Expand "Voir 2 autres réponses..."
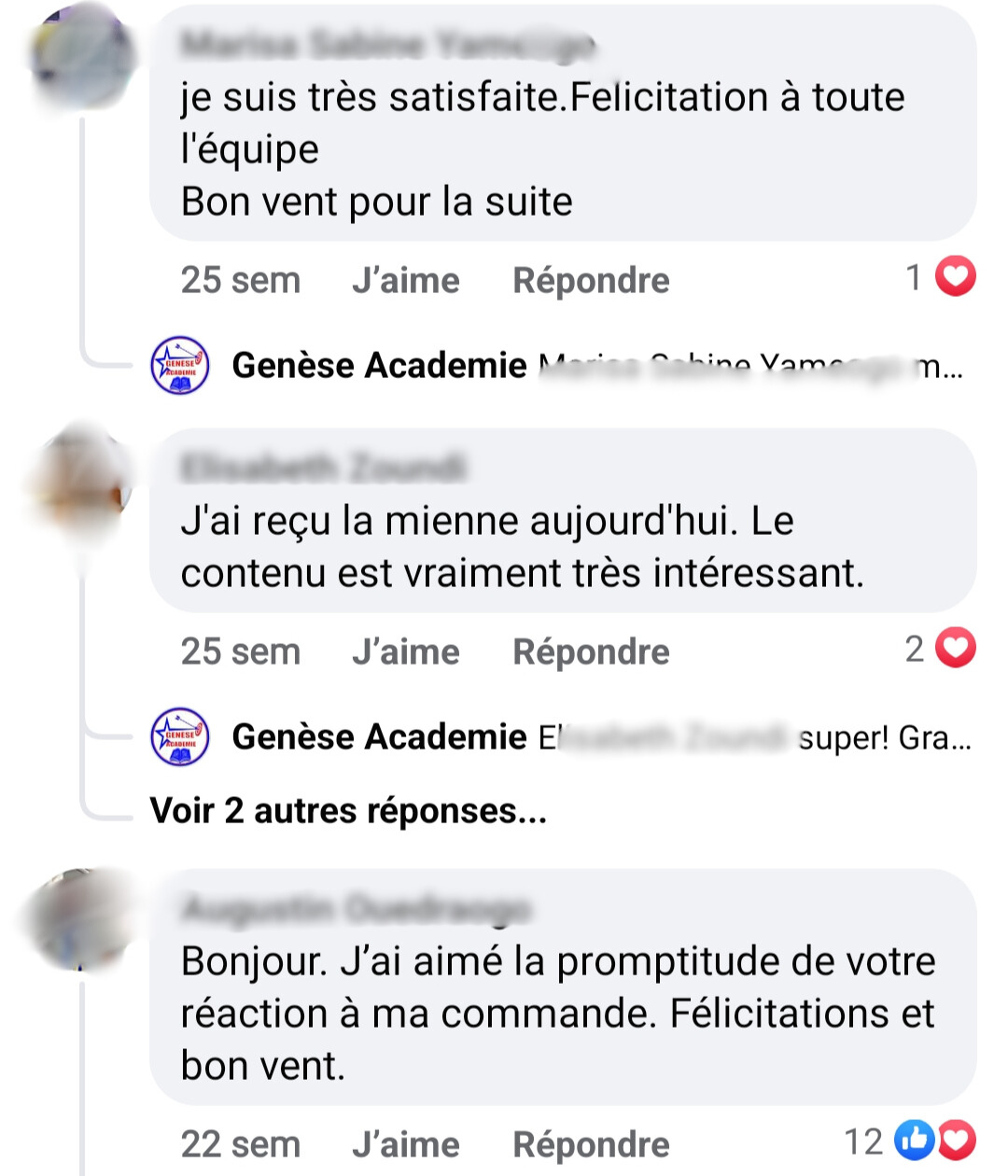 [348, 810]
